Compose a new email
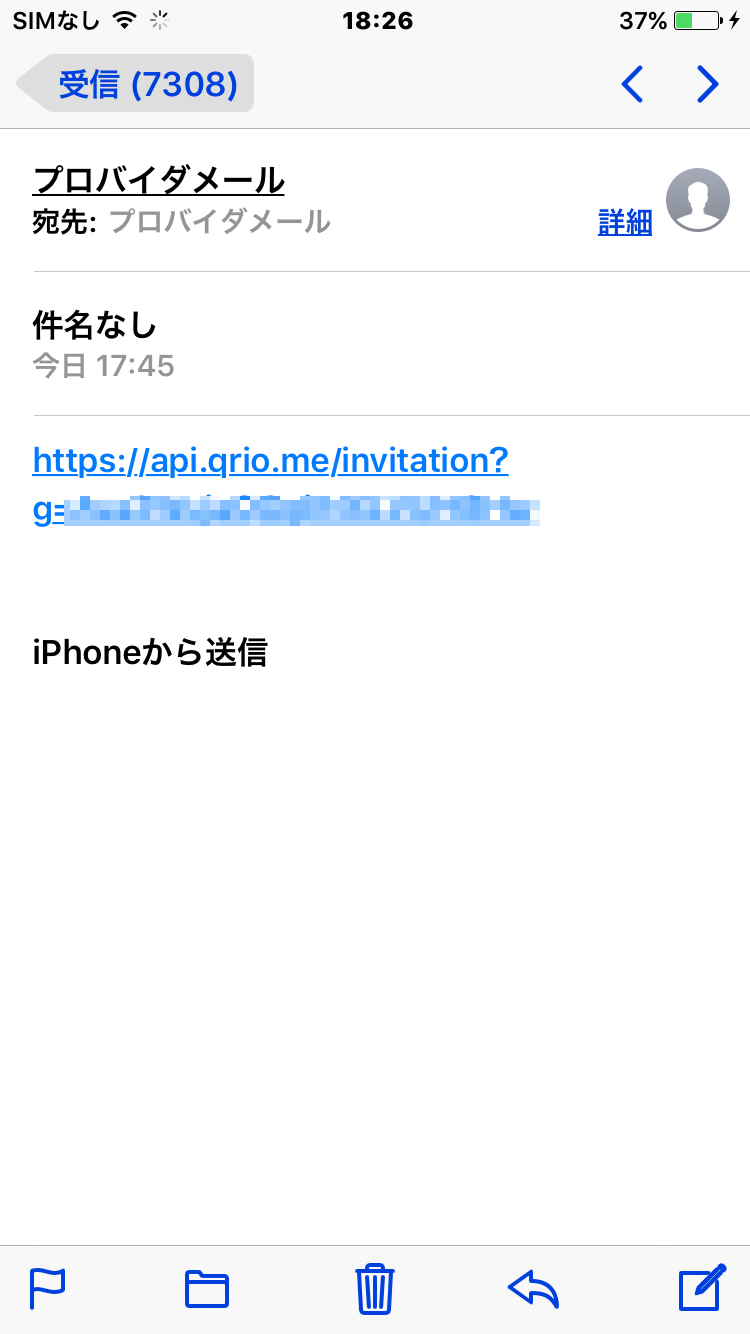The height and width of the screenshot is (1334, 750). point(701,1288)
